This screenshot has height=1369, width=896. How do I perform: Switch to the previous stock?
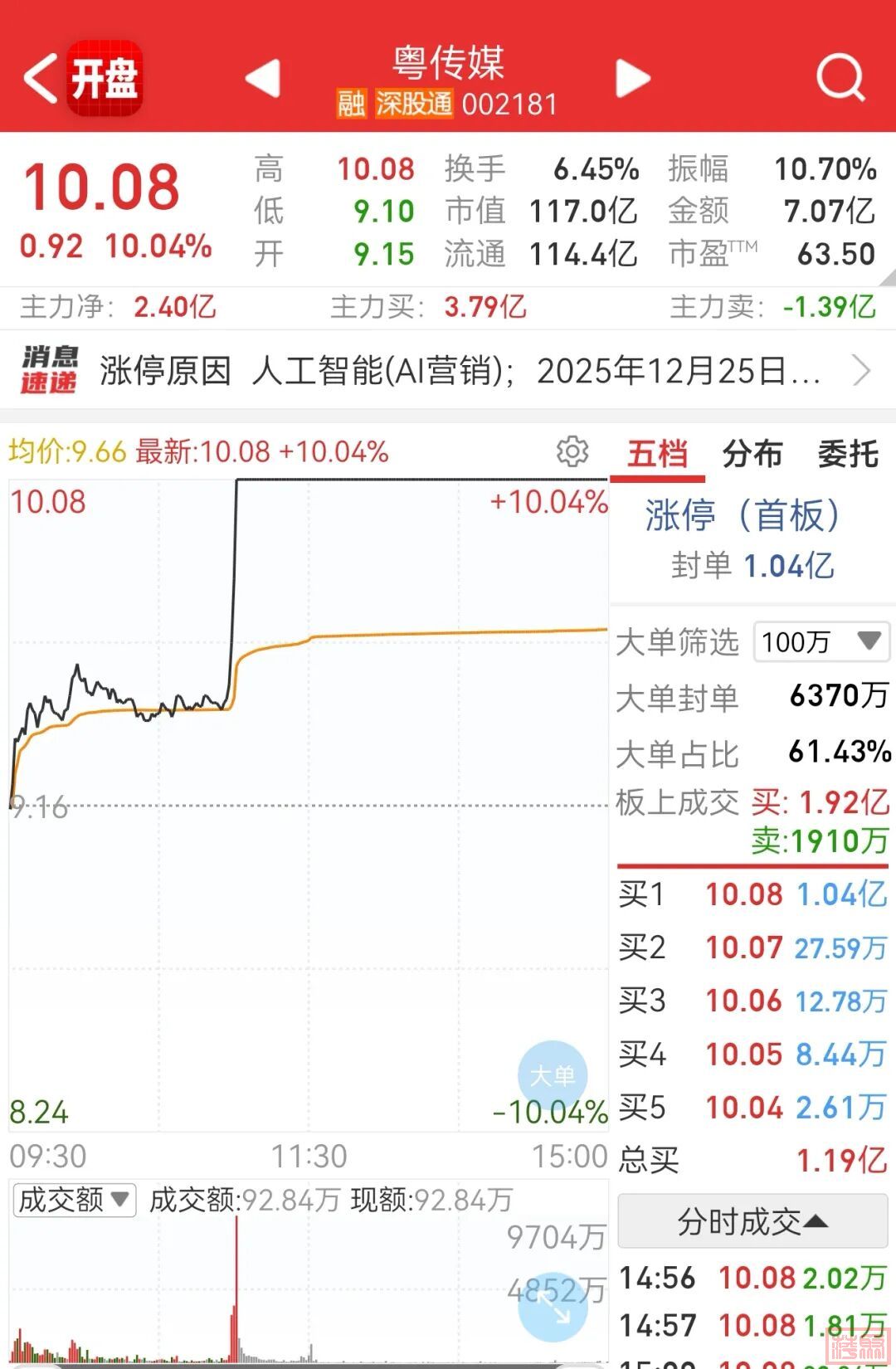tap(263, 79)
